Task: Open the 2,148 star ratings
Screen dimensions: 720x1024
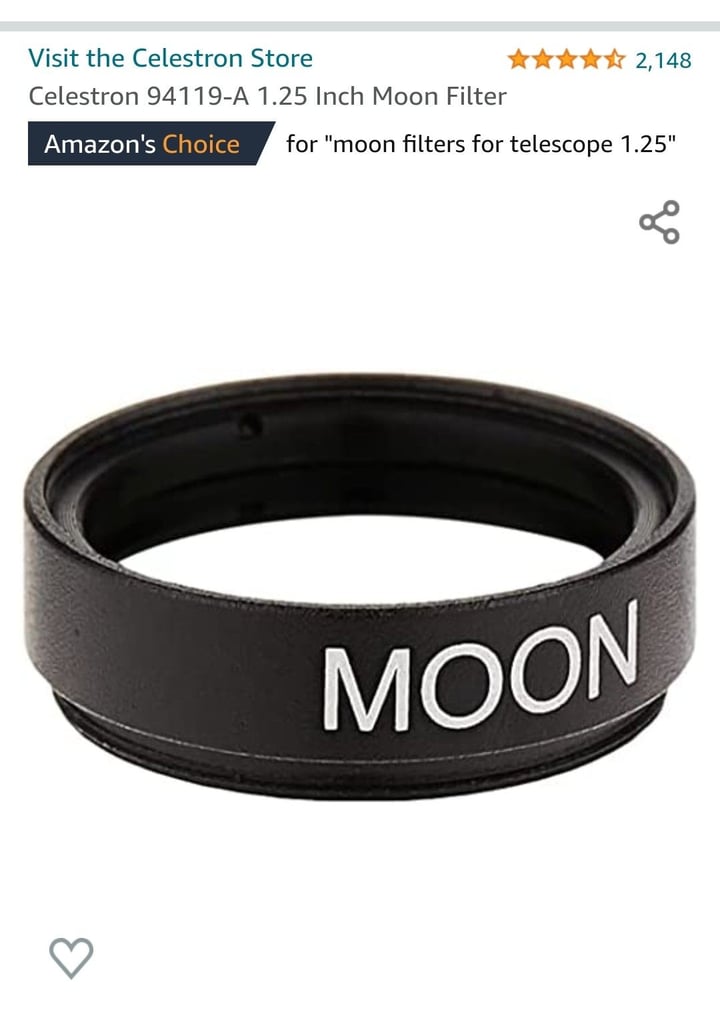Action: (599, 60)
